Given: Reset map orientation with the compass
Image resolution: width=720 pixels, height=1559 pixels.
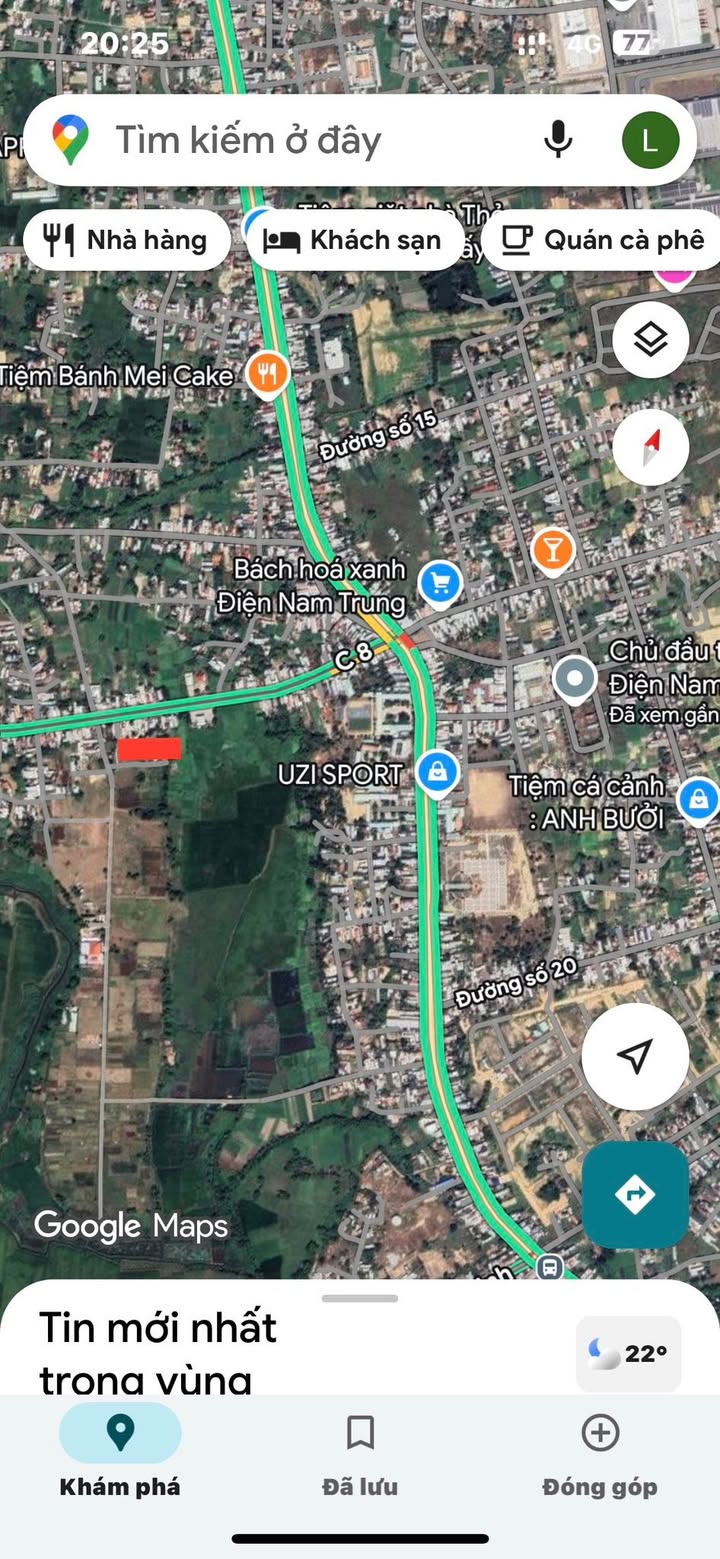Looking at the screenshot, I should pyautogui.click(x=651, y=447).
